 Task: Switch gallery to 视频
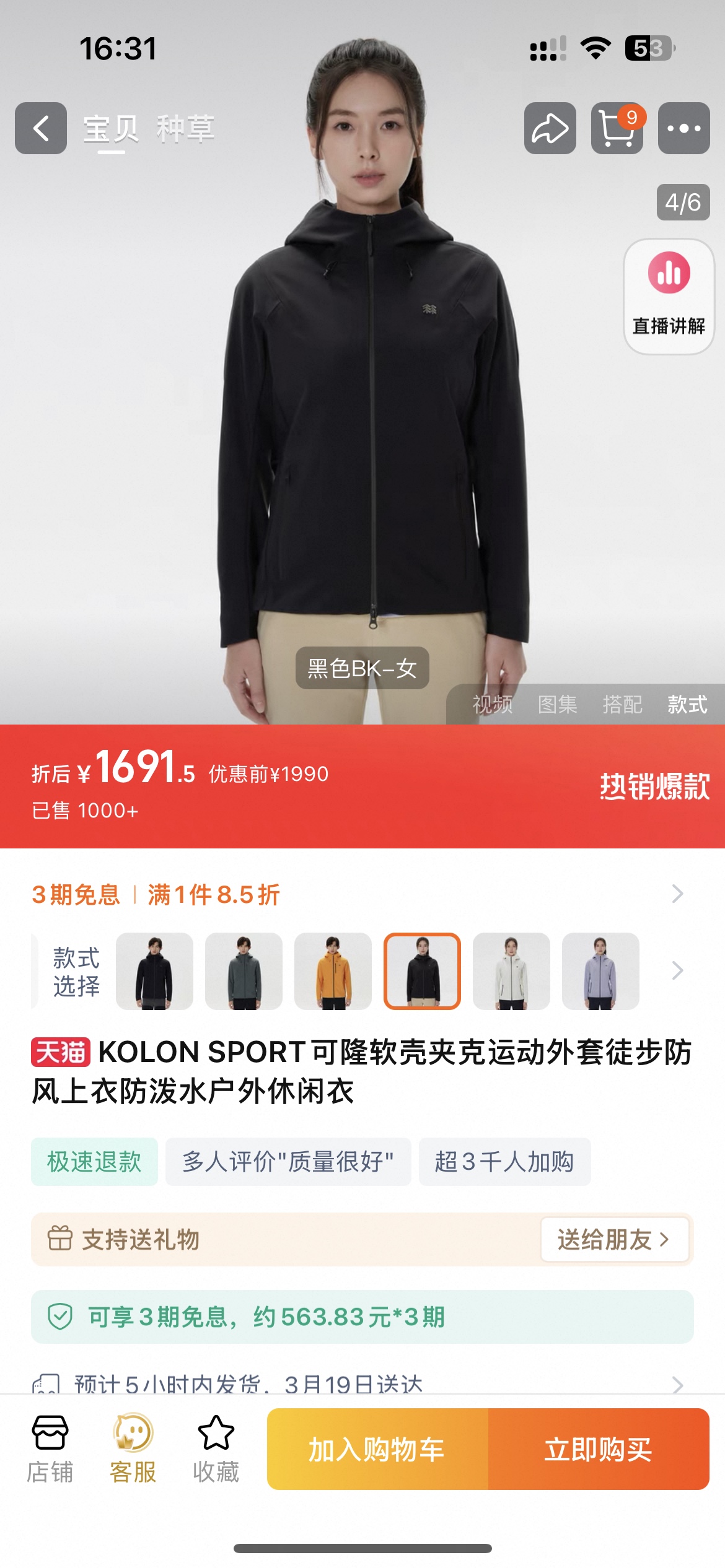click(493, 704)
